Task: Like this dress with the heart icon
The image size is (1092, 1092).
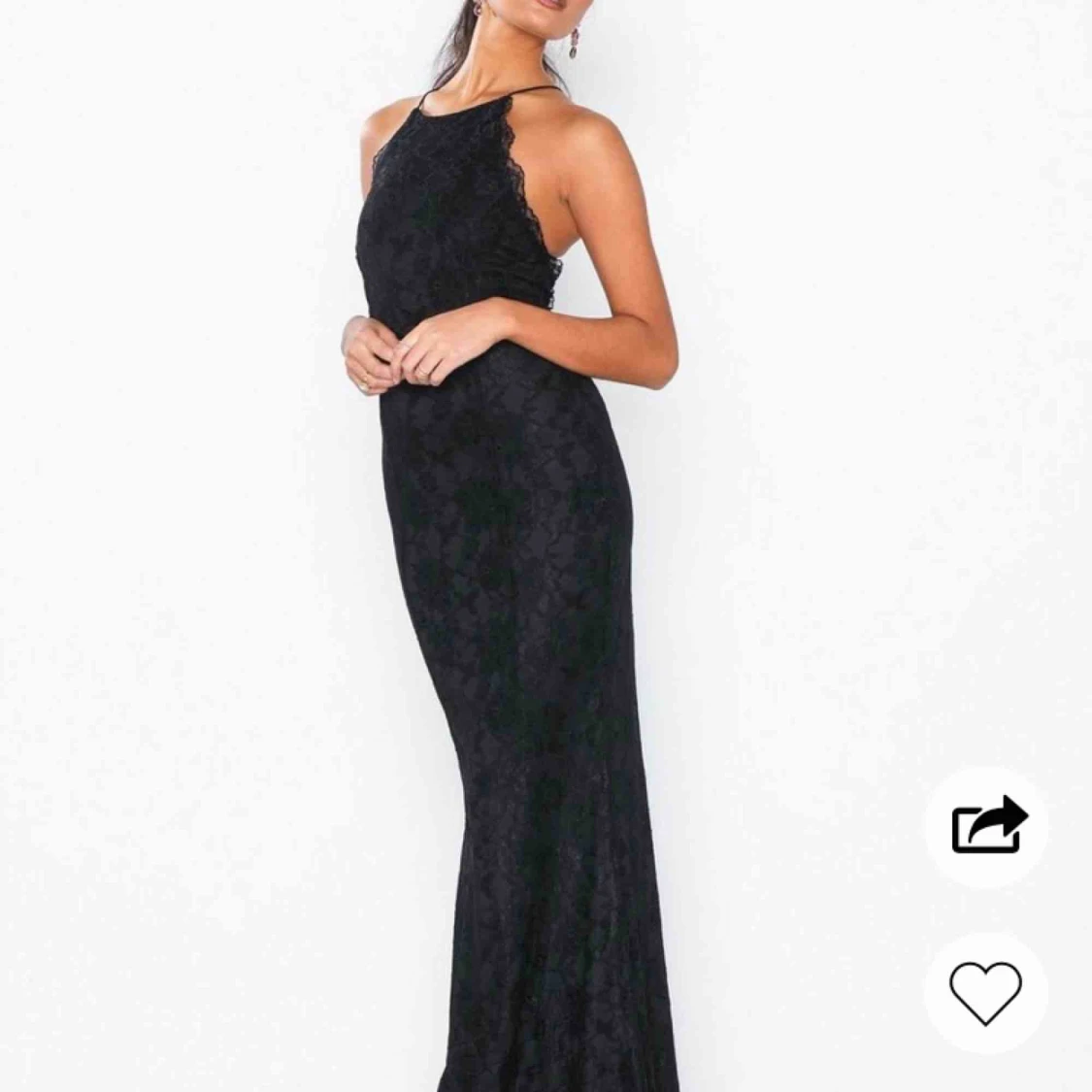Action: pyautogui.click(x=985, y=993)
